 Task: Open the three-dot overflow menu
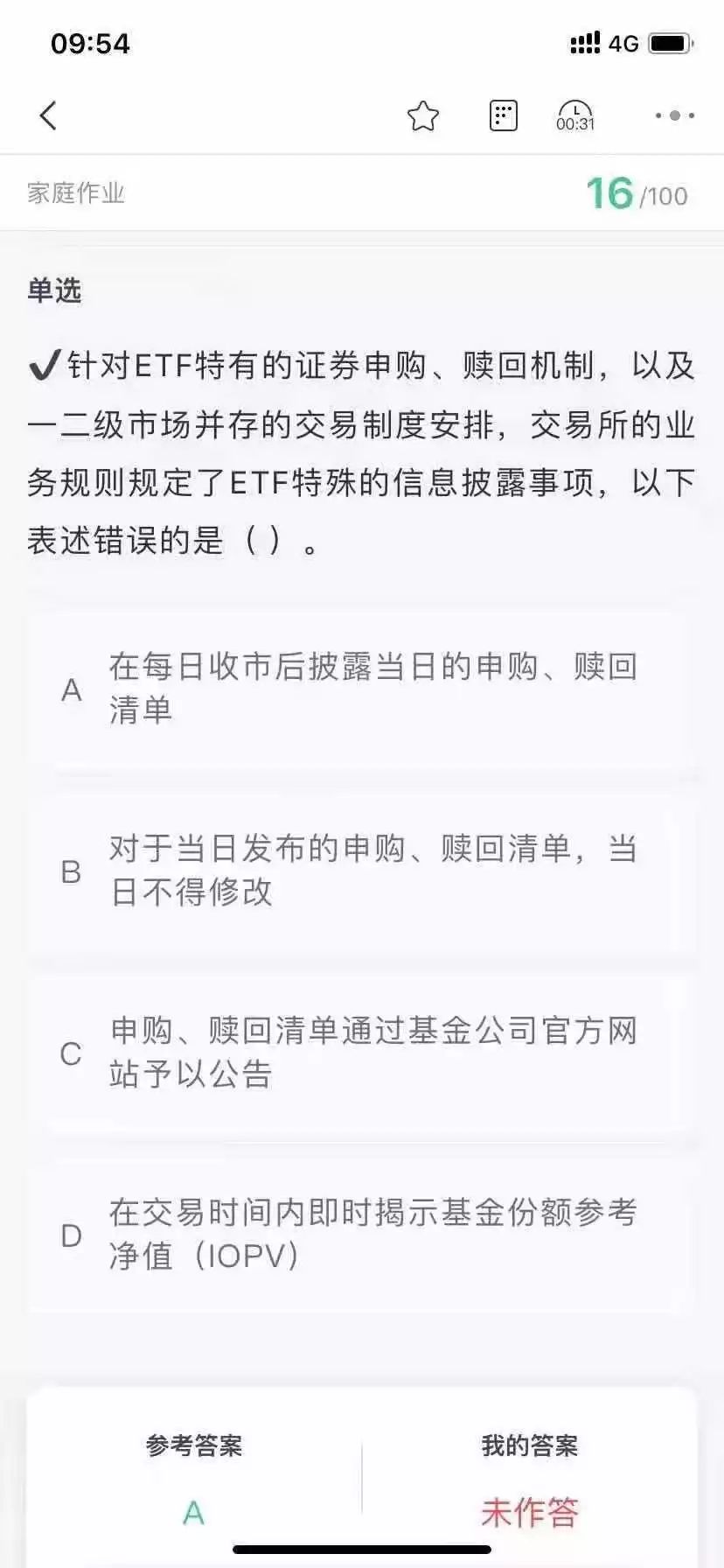pos(675,115)
